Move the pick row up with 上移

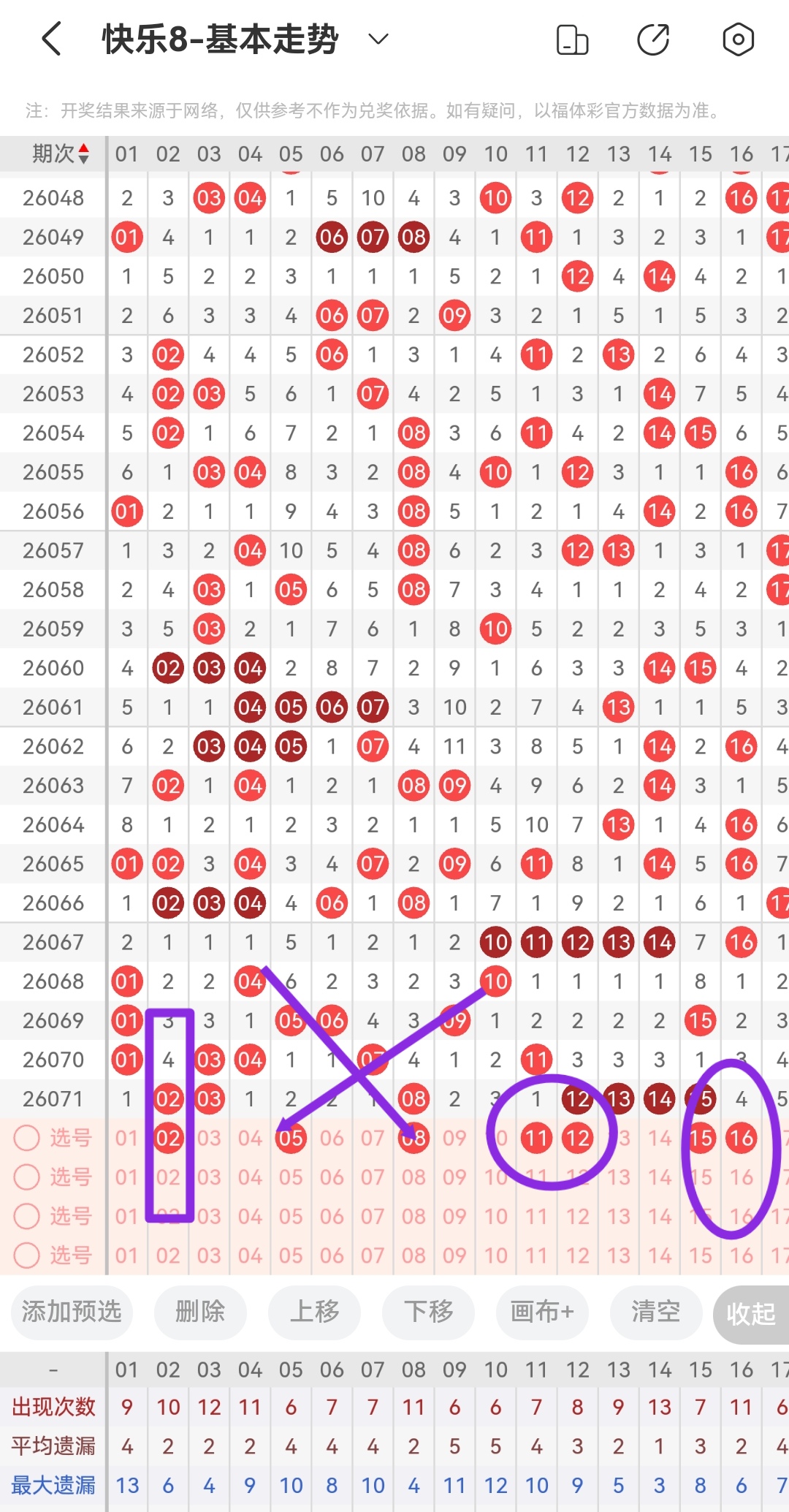coord(315,1312)
